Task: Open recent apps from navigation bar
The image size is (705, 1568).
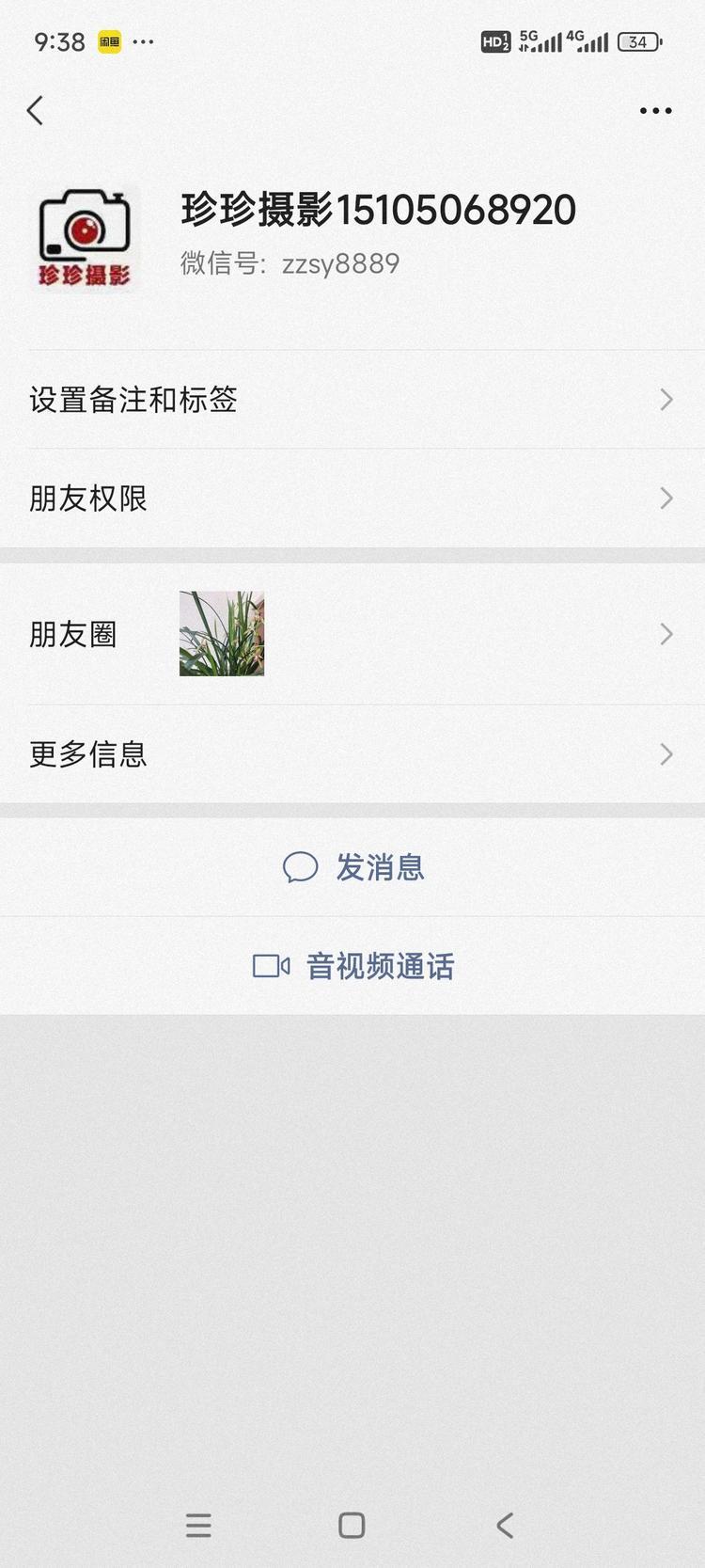Action: click(x=198, y=1525)
